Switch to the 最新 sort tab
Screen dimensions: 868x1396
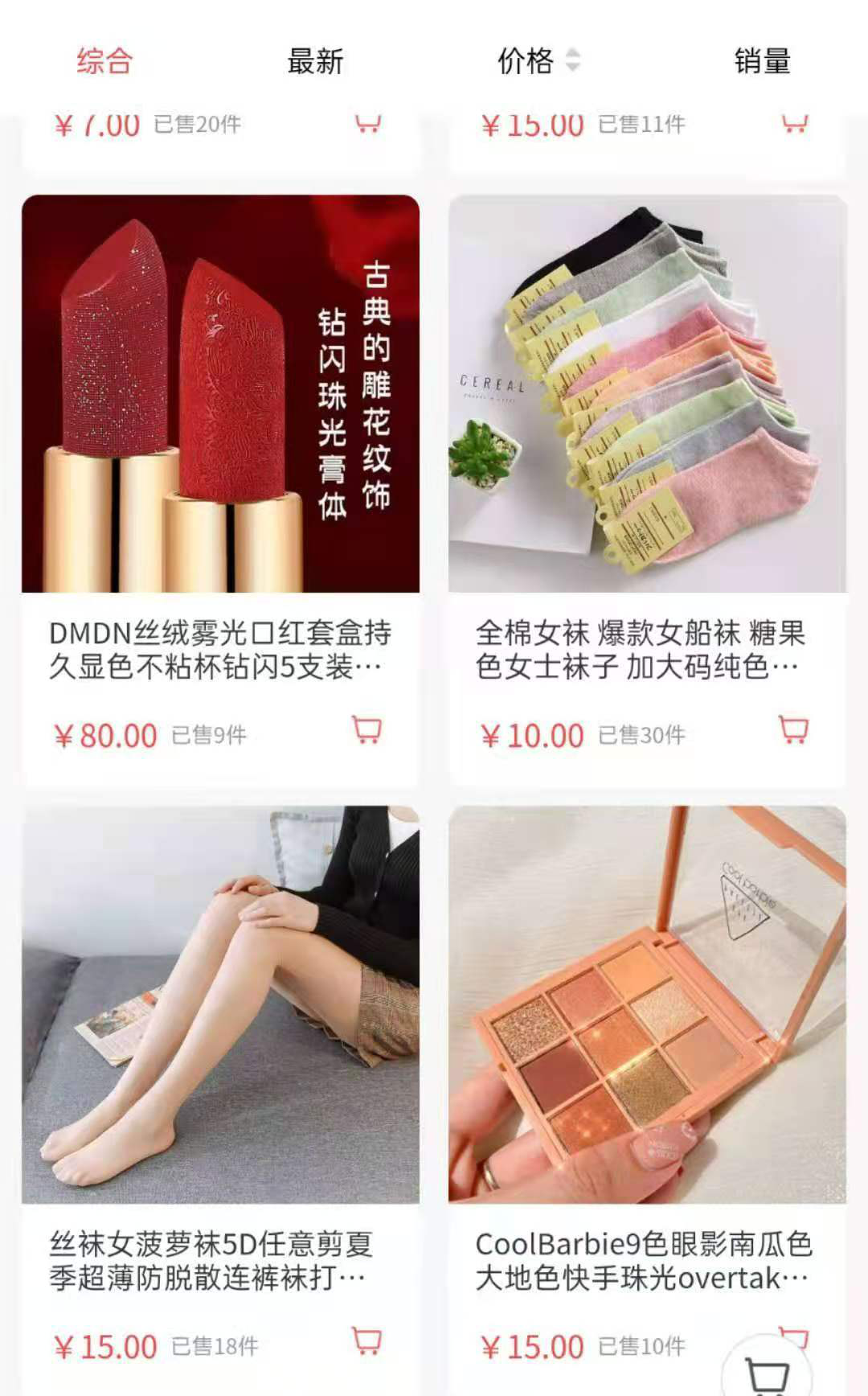(315, 61)
